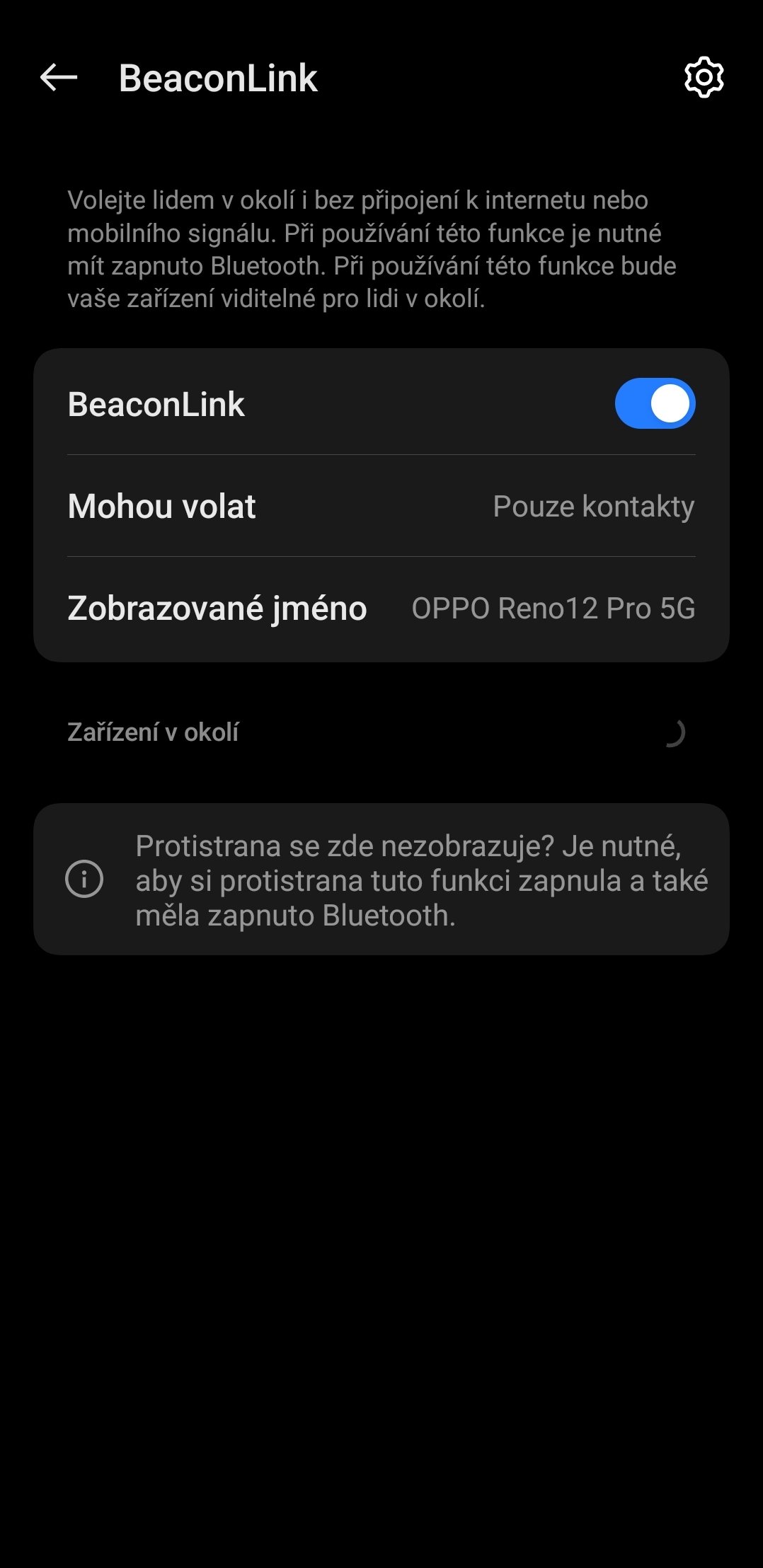
Task: Expand the caller permission setting Mohou volat
Action: pyautogui.click(x=381, y=506)
